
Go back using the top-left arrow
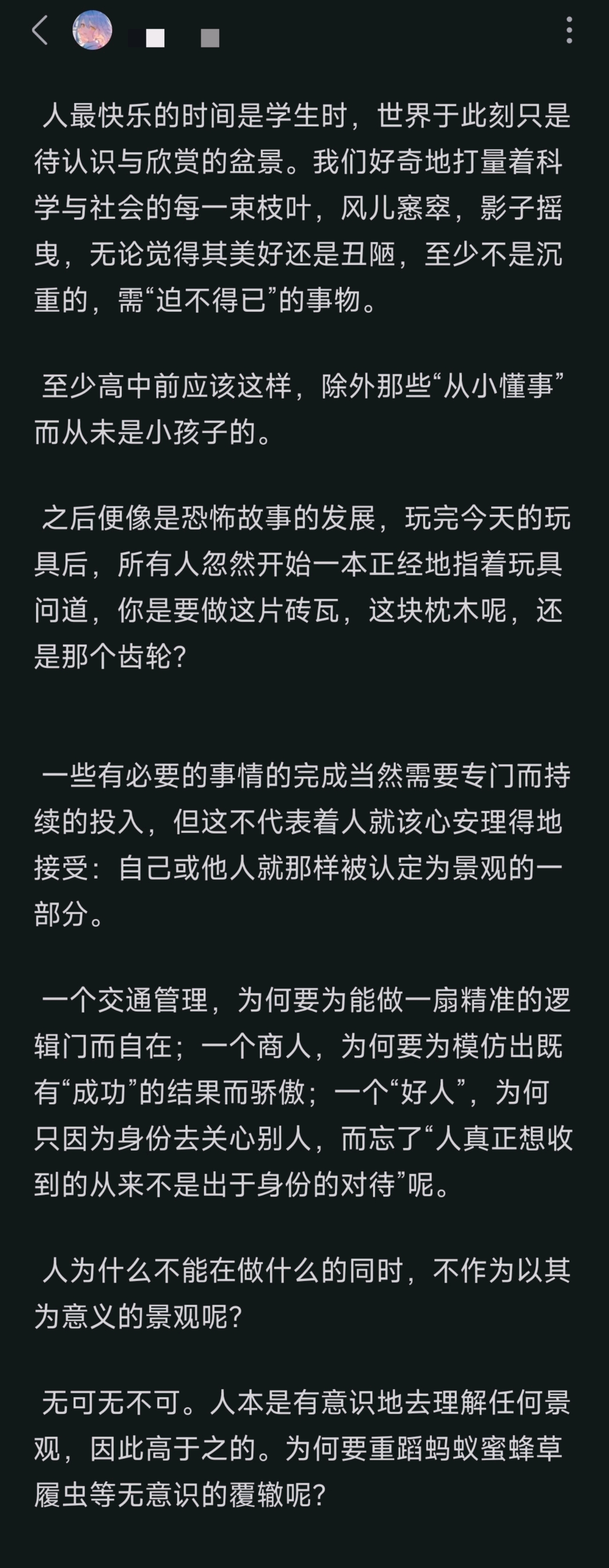[x=40, y=30]
